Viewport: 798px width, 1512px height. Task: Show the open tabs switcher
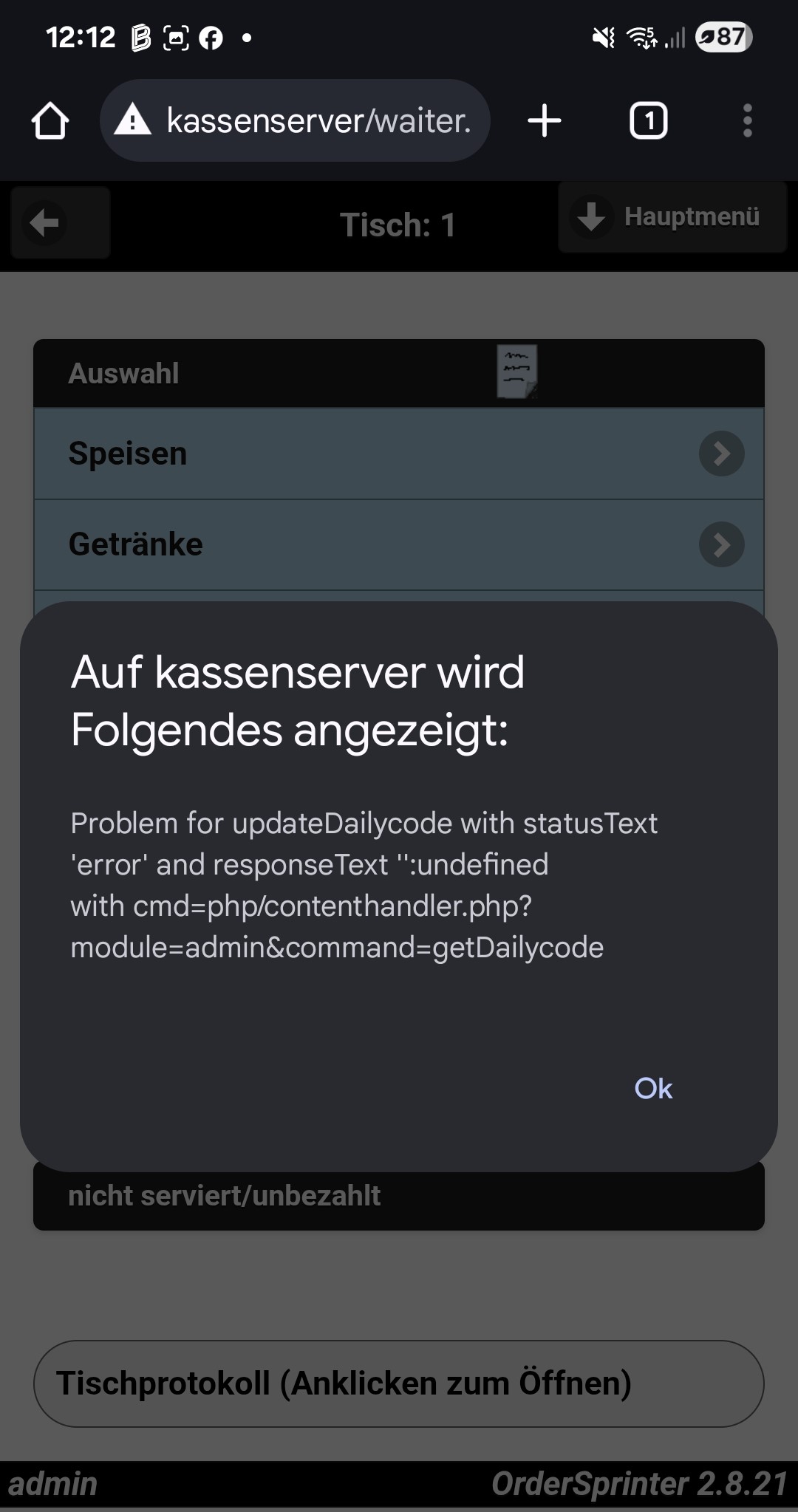point(648,120)
